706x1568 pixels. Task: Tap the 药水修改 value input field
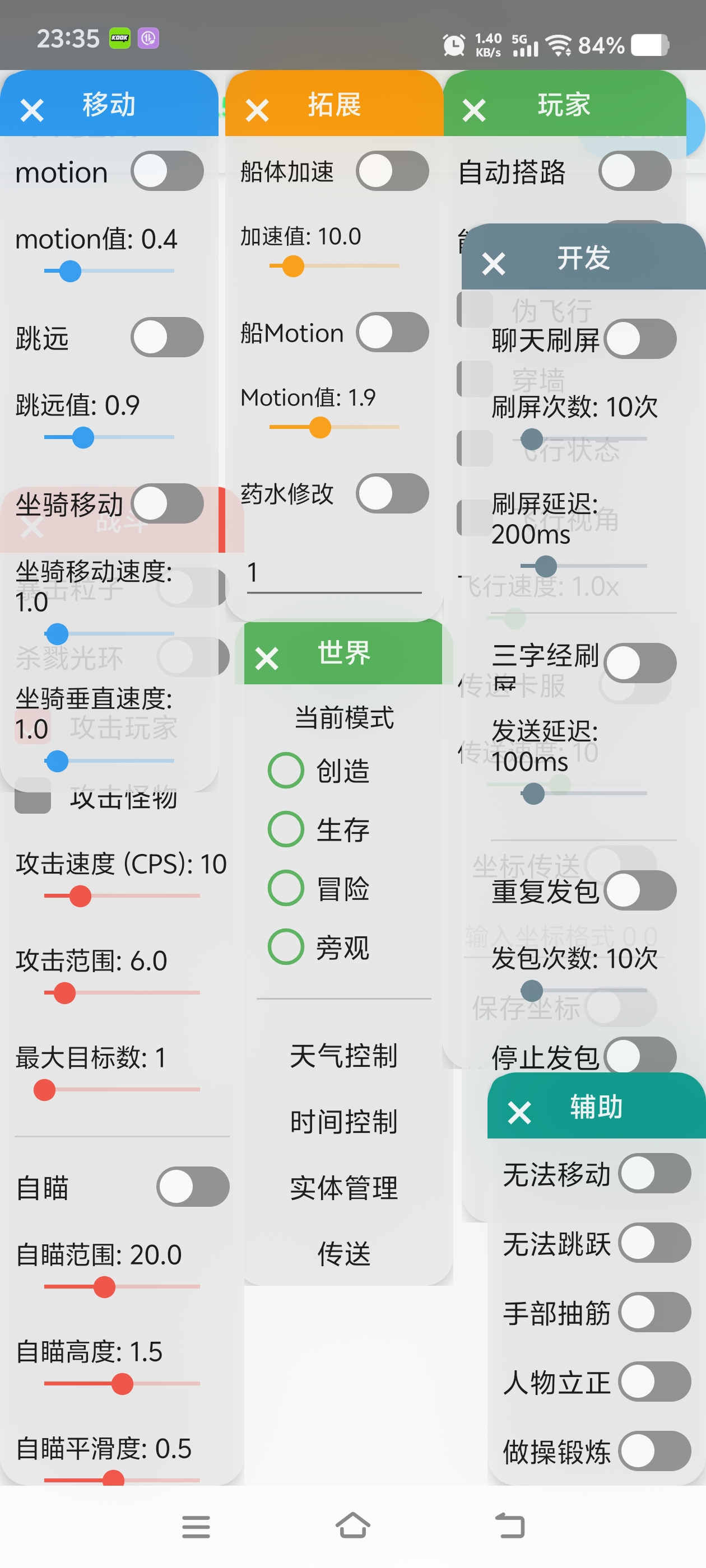(334, 573)
